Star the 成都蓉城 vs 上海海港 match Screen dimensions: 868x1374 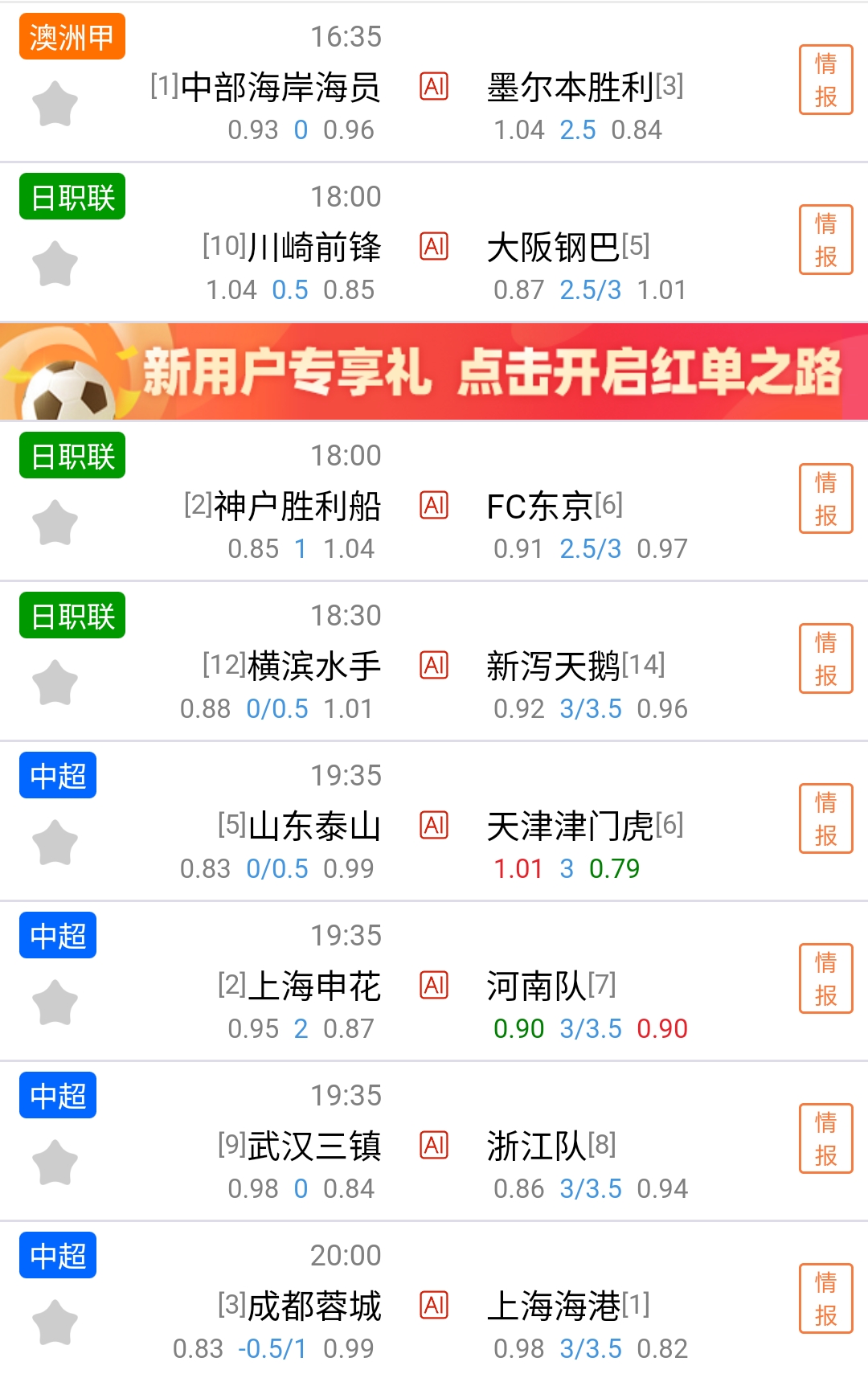coord(55,1323)
